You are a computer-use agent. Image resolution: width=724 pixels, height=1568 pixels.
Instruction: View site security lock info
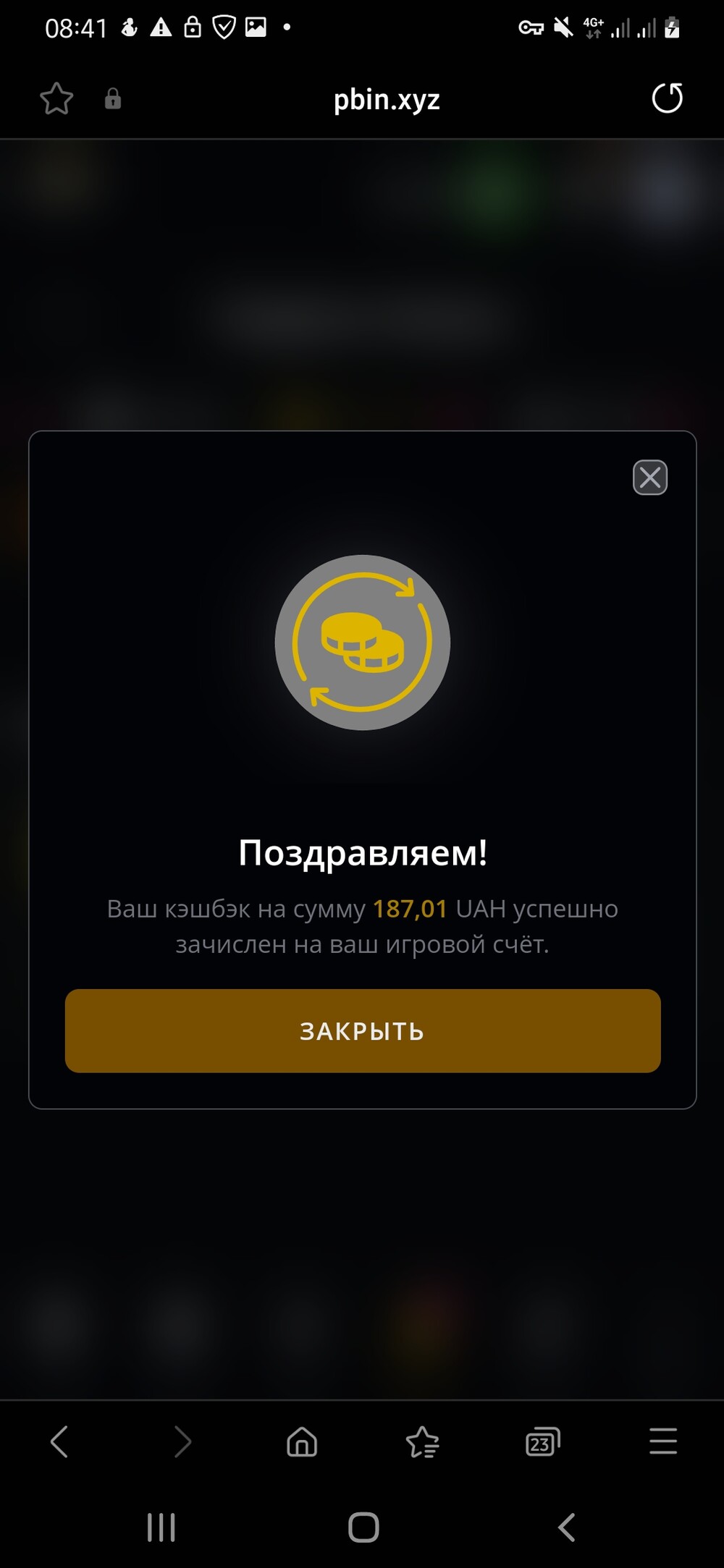113,99
